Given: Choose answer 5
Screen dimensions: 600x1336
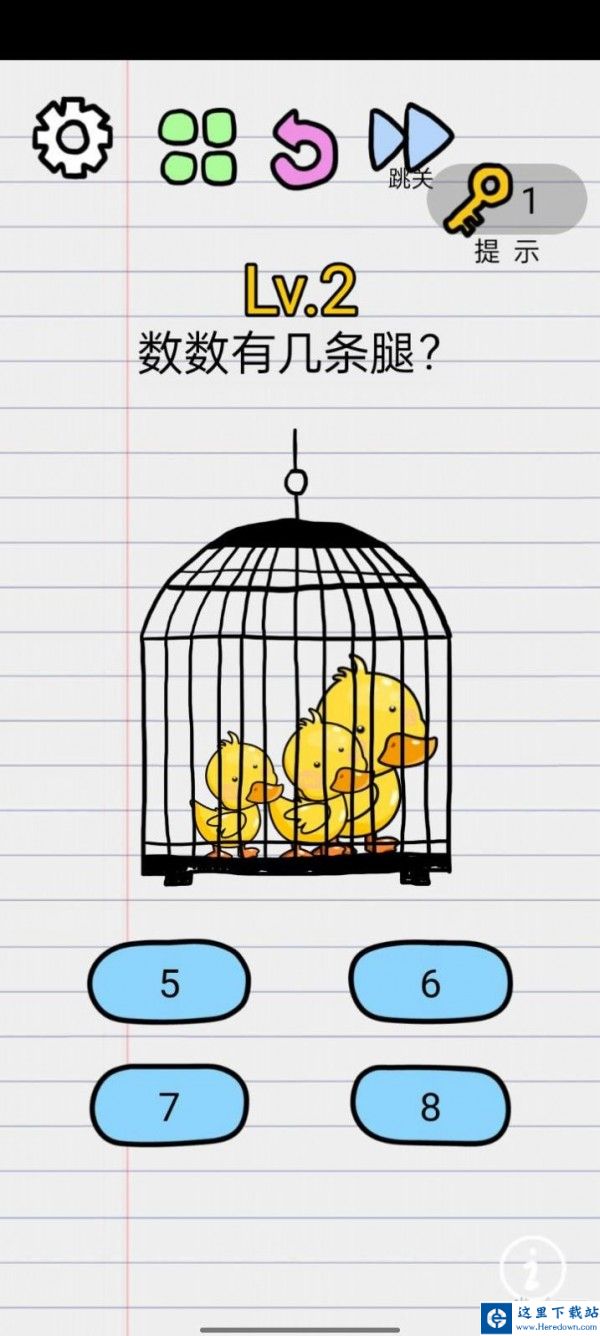Looking at the screenshot, I should click(170, 983).
